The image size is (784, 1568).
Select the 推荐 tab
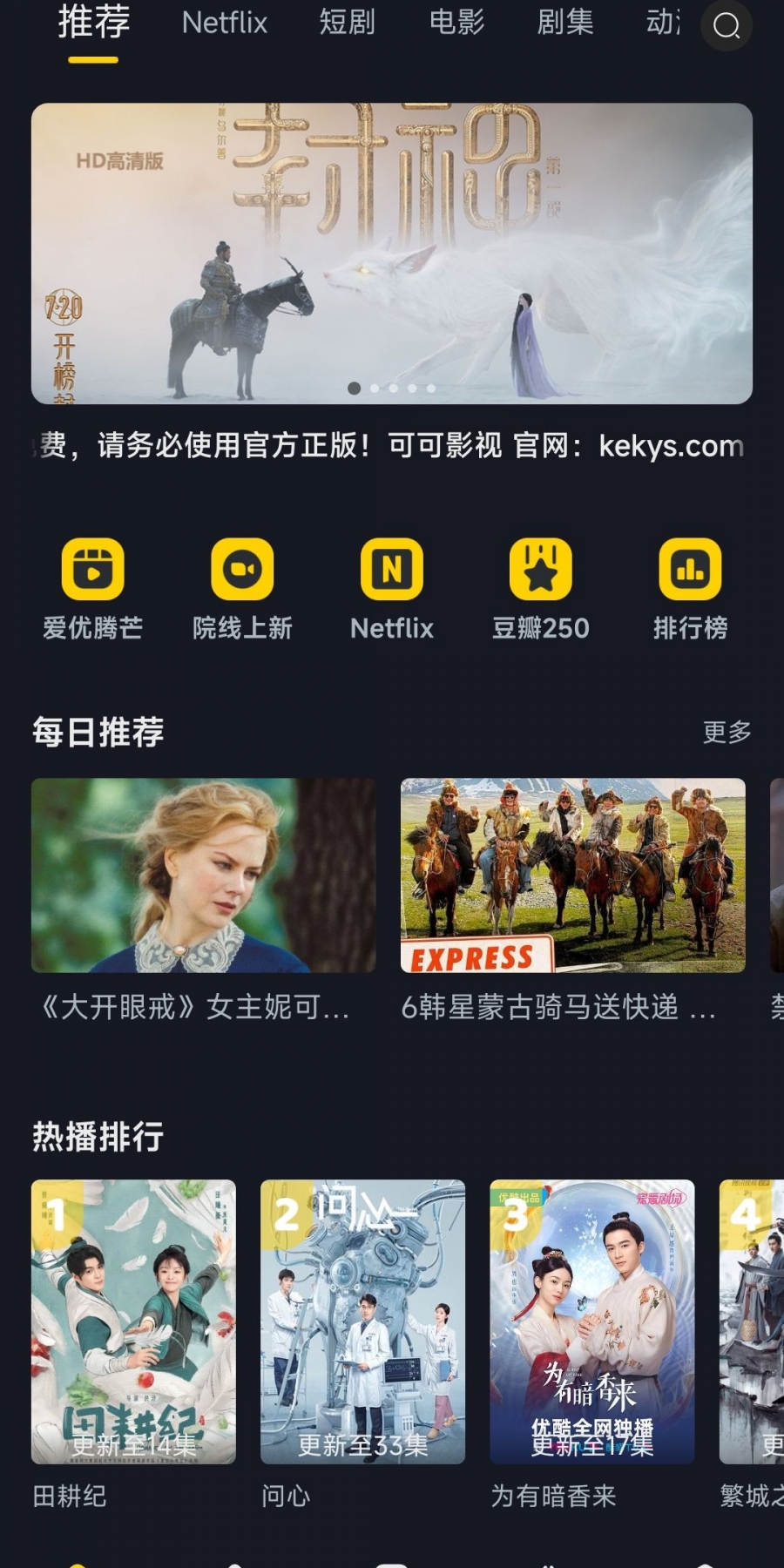[x=93, y=23]
